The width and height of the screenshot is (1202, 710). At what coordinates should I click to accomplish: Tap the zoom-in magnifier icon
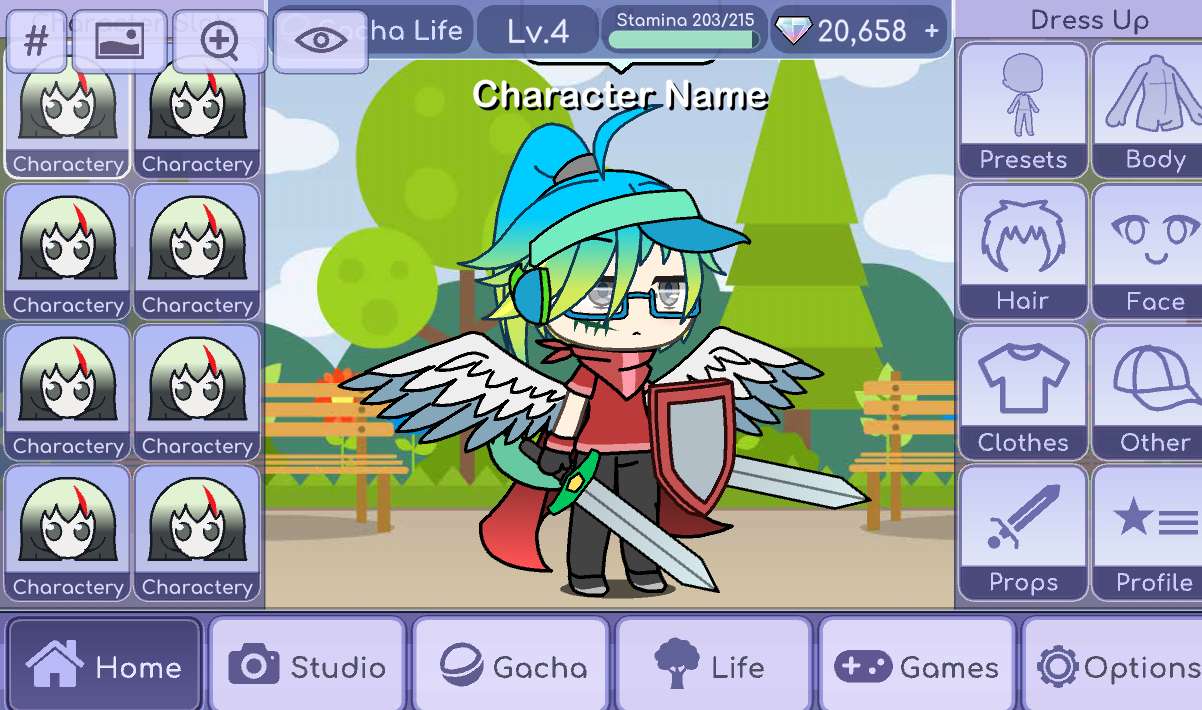click(219, 41)
